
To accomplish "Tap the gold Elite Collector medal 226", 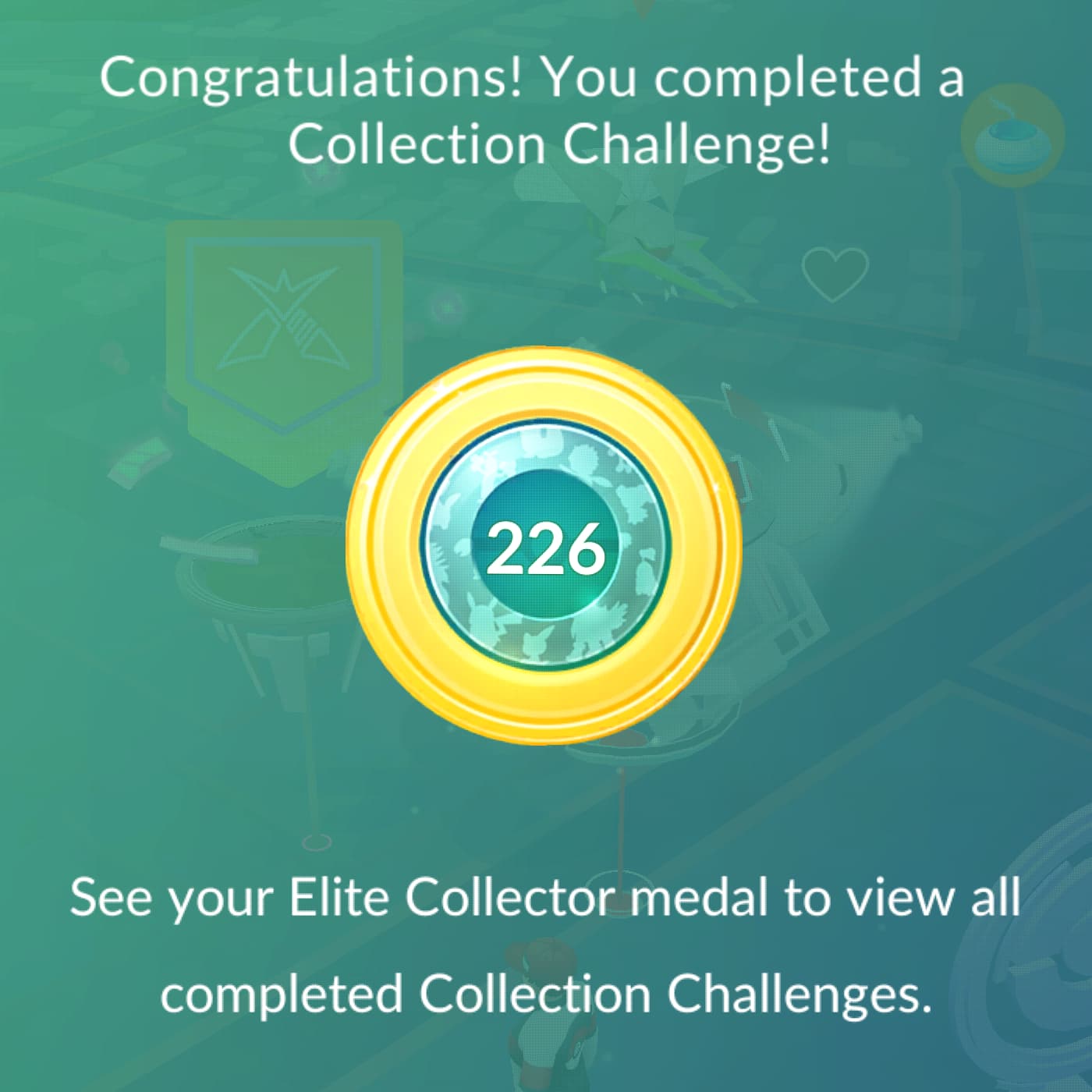I will tap(544, 546).
